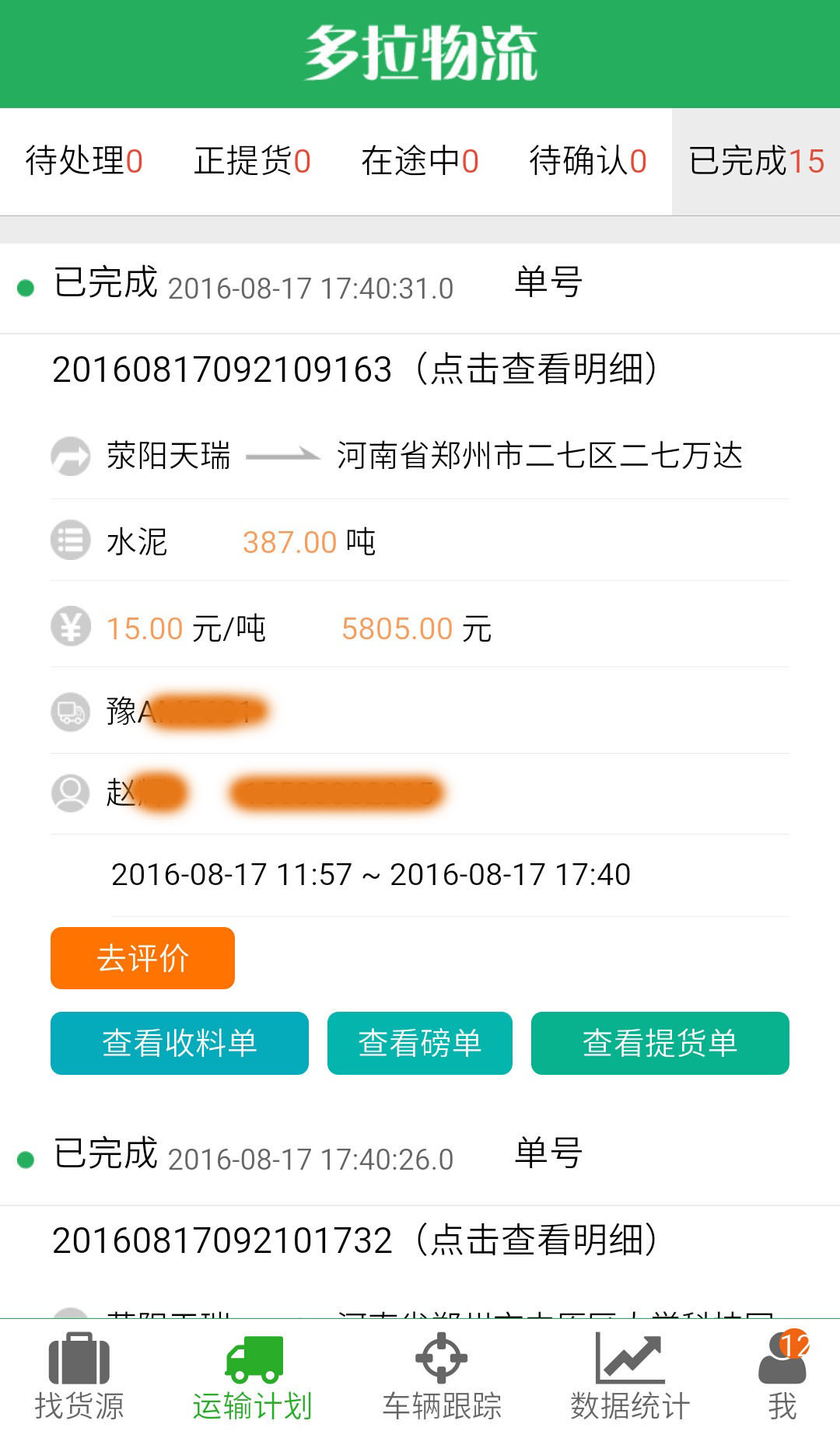Click the 查看收料单 button
The height and width of the screenshot is (1431, 840).
pyautogui.click(x=179, y=1044)
